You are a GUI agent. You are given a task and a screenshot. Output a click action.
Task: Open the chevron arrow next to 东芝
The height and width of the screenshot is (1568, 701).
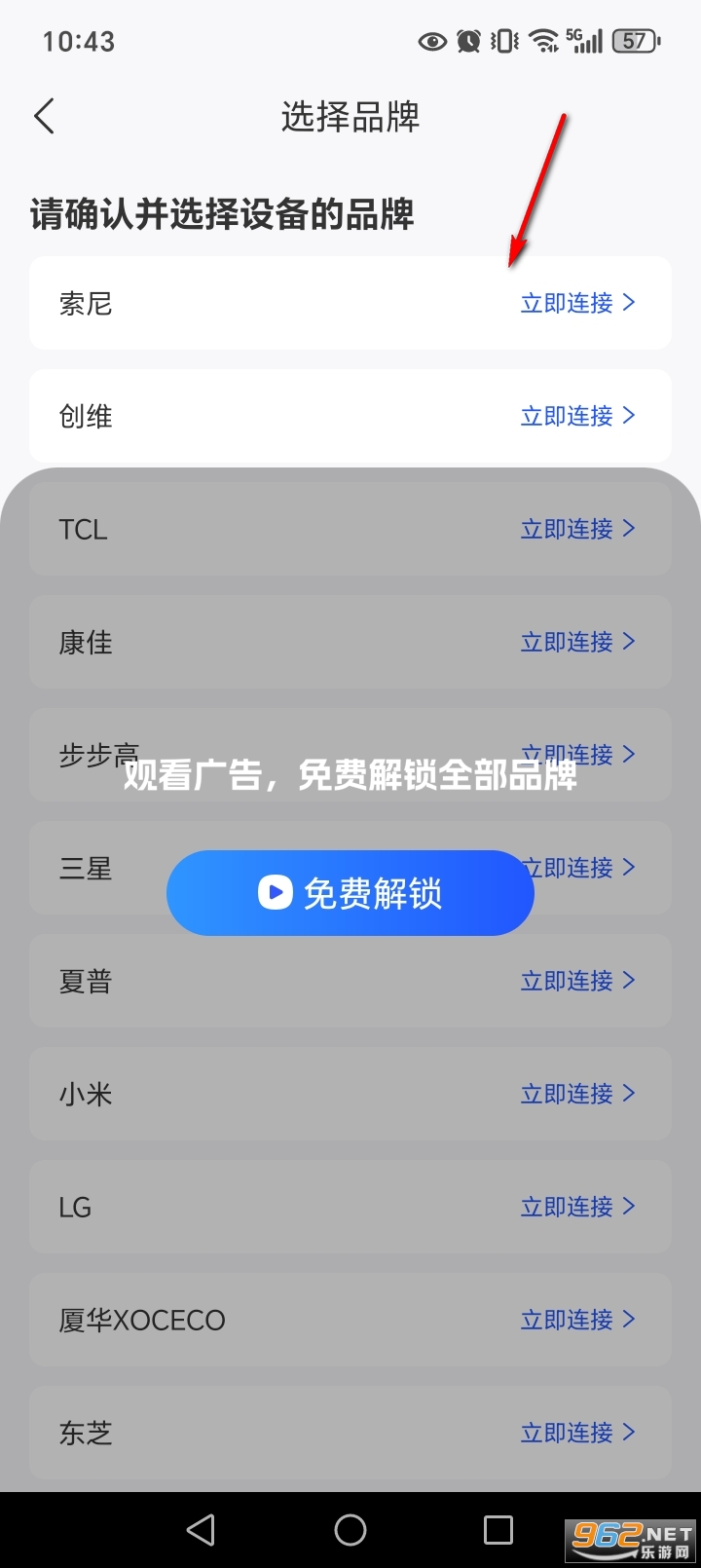633,1433
